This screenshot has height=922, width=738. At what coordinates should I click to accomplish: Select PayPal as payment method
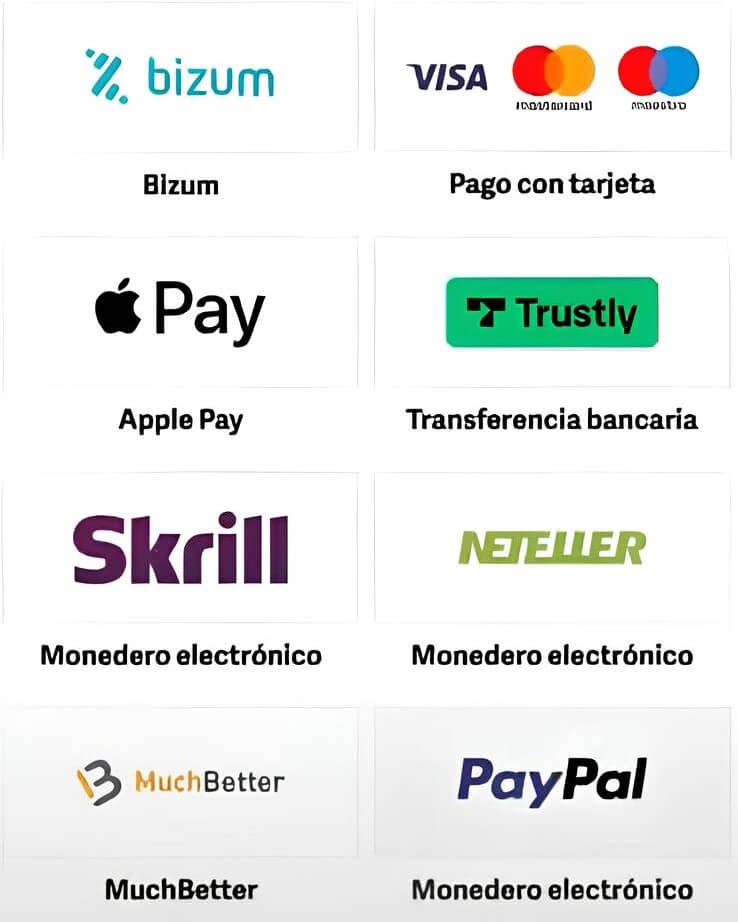tap(552, 782)
